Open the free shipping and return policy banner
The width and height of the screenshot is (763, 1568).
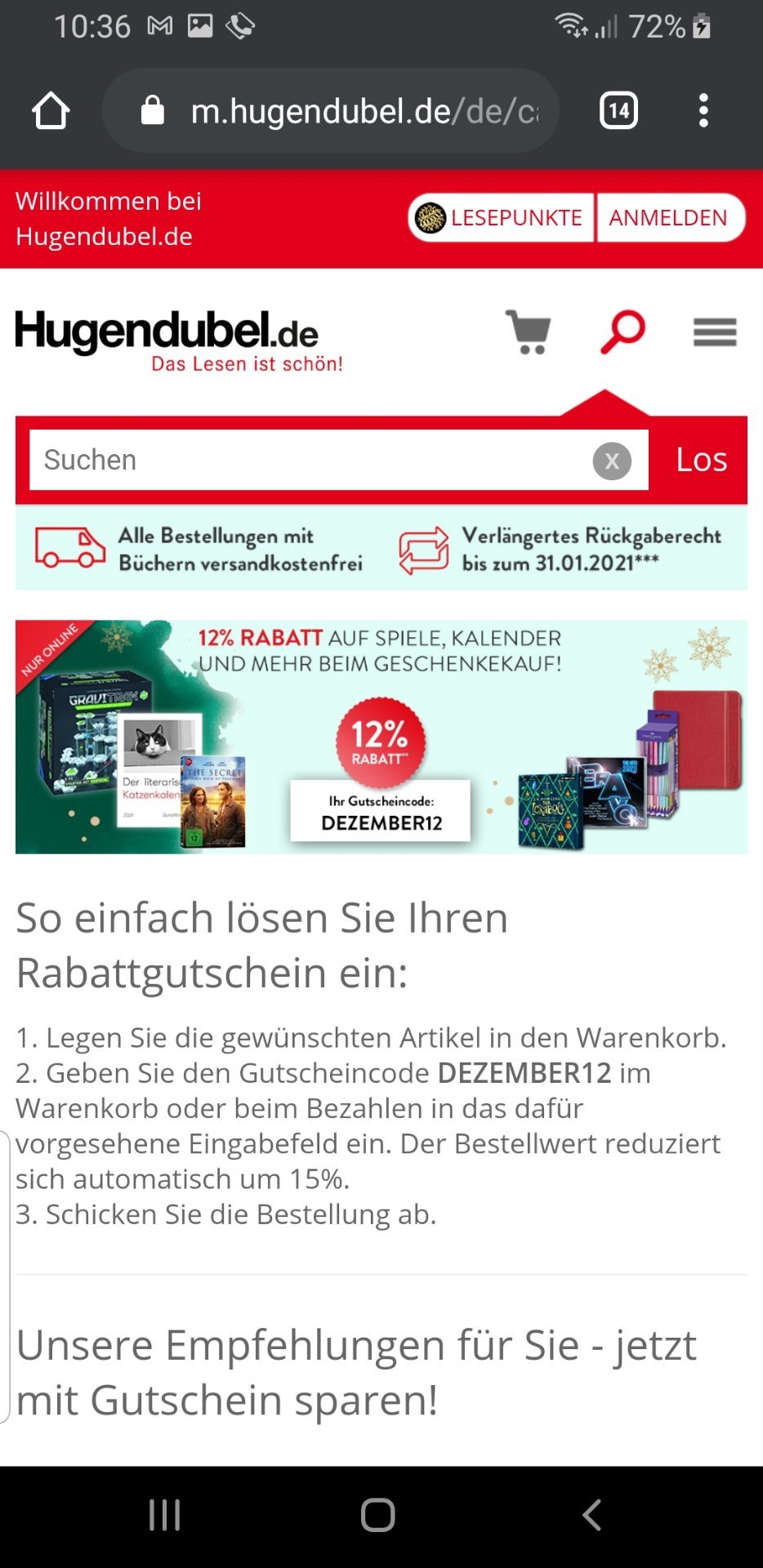381,548
